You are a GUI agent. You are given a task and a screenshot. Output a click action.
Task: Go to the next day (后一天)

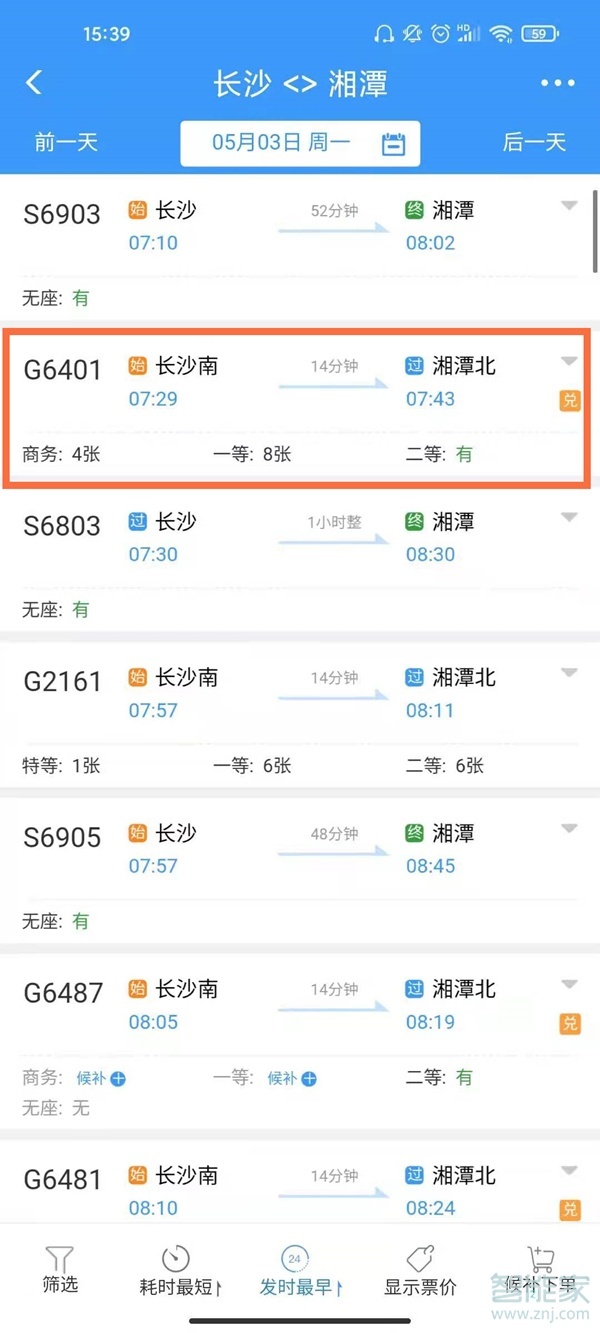(534, 142)
